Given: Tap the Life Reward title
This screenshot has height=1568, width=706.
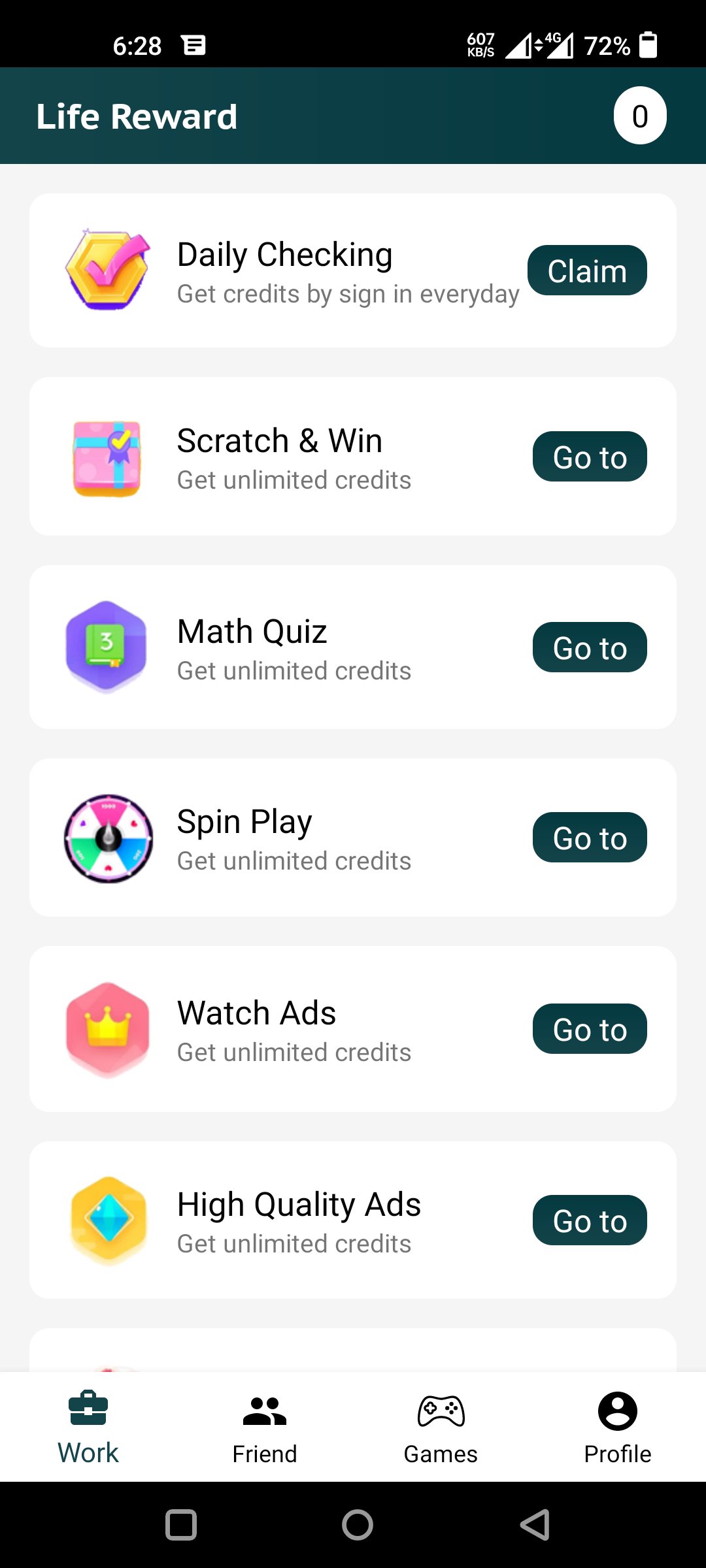Looking at the screenshot, I should click(x=137, y=115).
